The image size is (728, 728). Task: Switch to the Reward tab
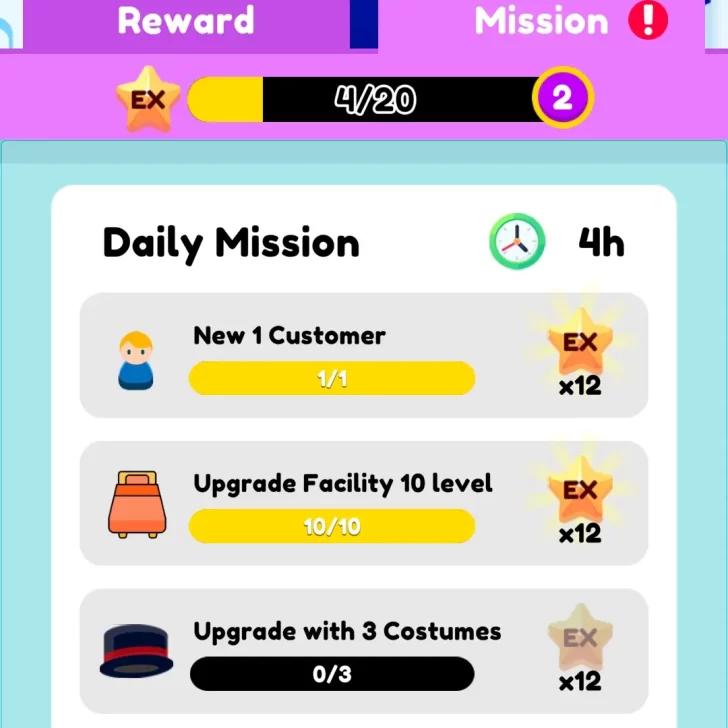point(186,22)
